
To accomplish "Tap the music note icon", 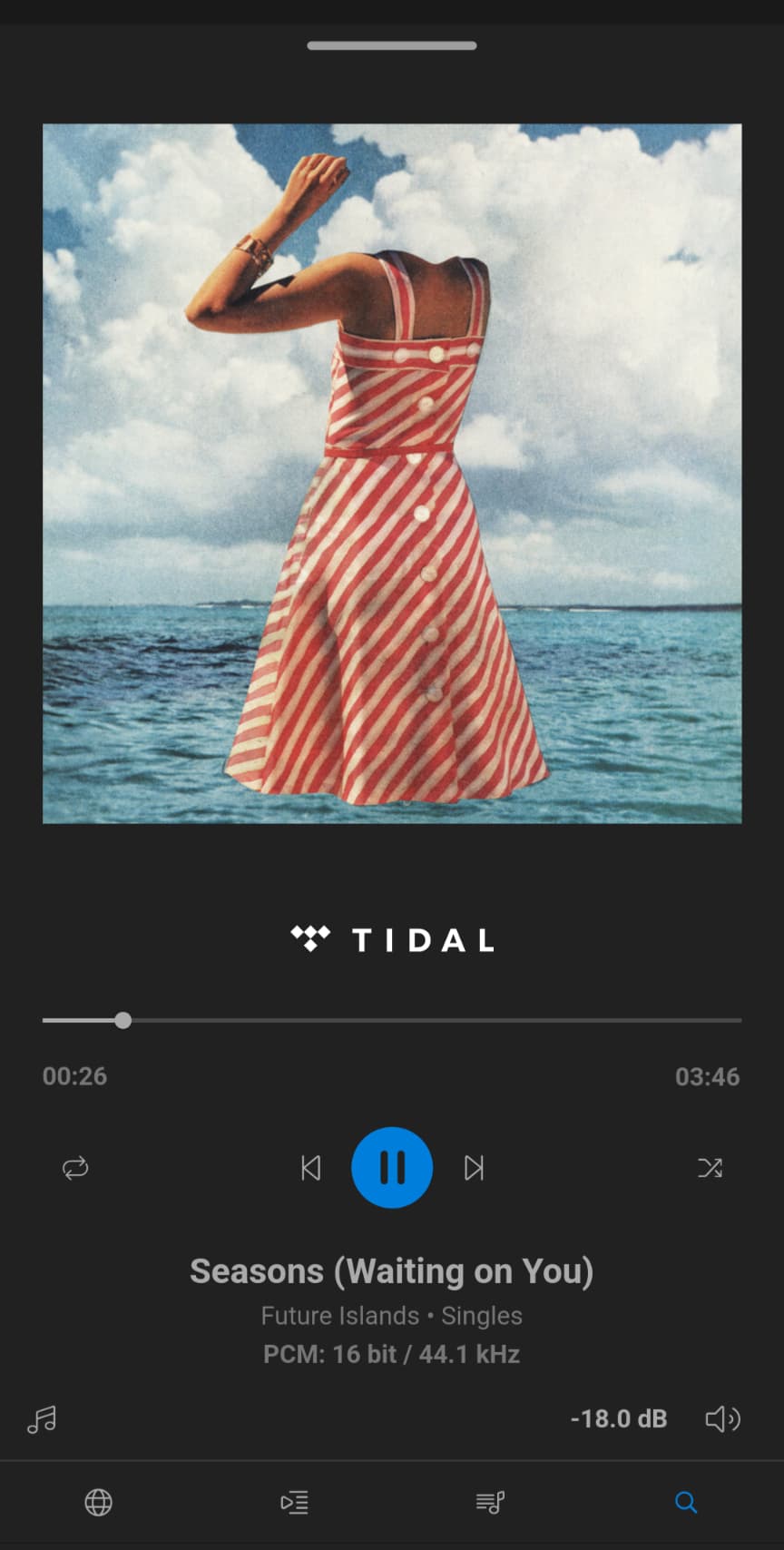I will (x=42, y=1419).
